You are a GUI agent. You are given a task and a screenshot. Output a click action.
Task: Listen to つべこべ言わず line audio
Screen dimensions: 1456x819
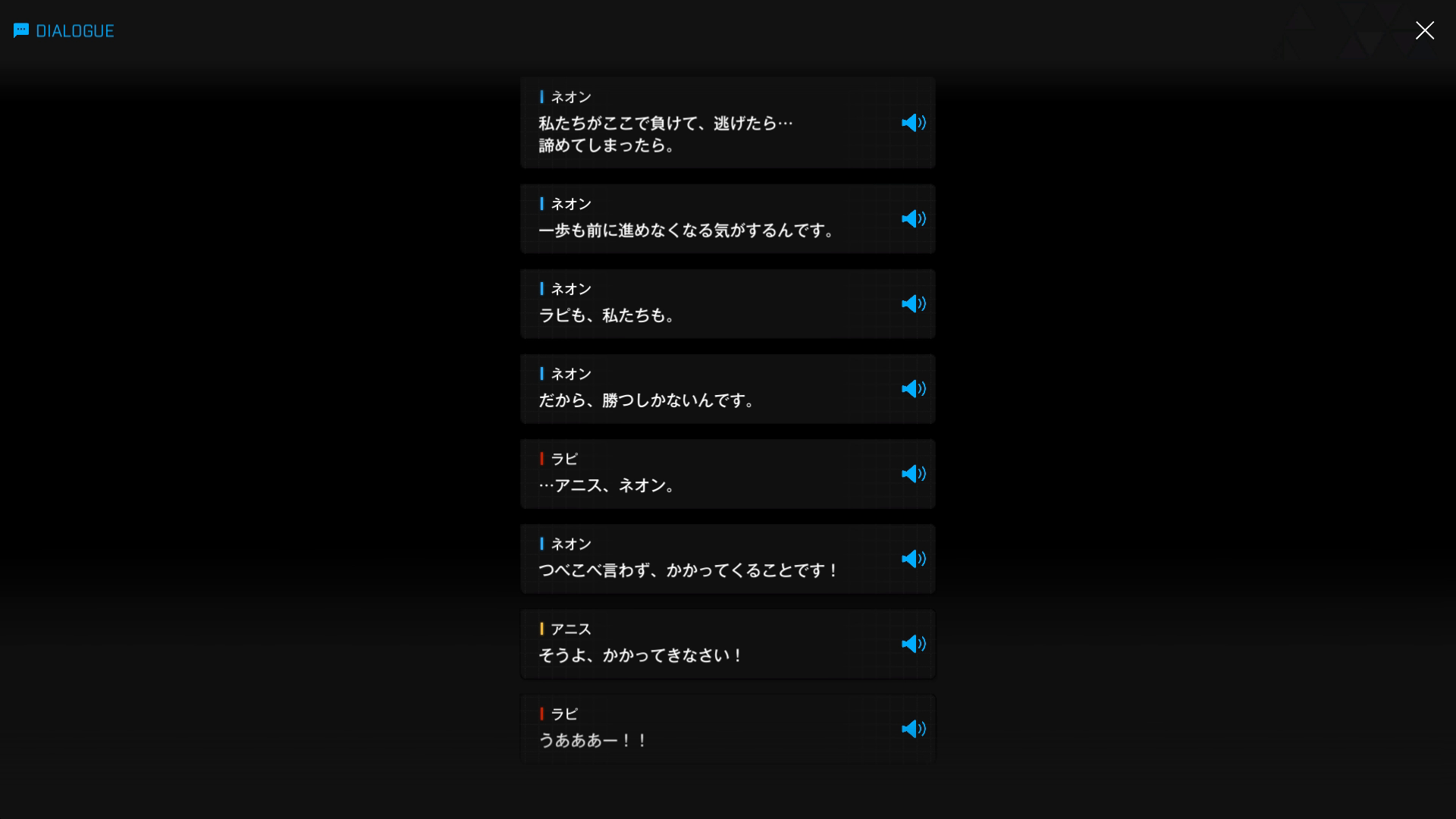[x=913, y=559]
